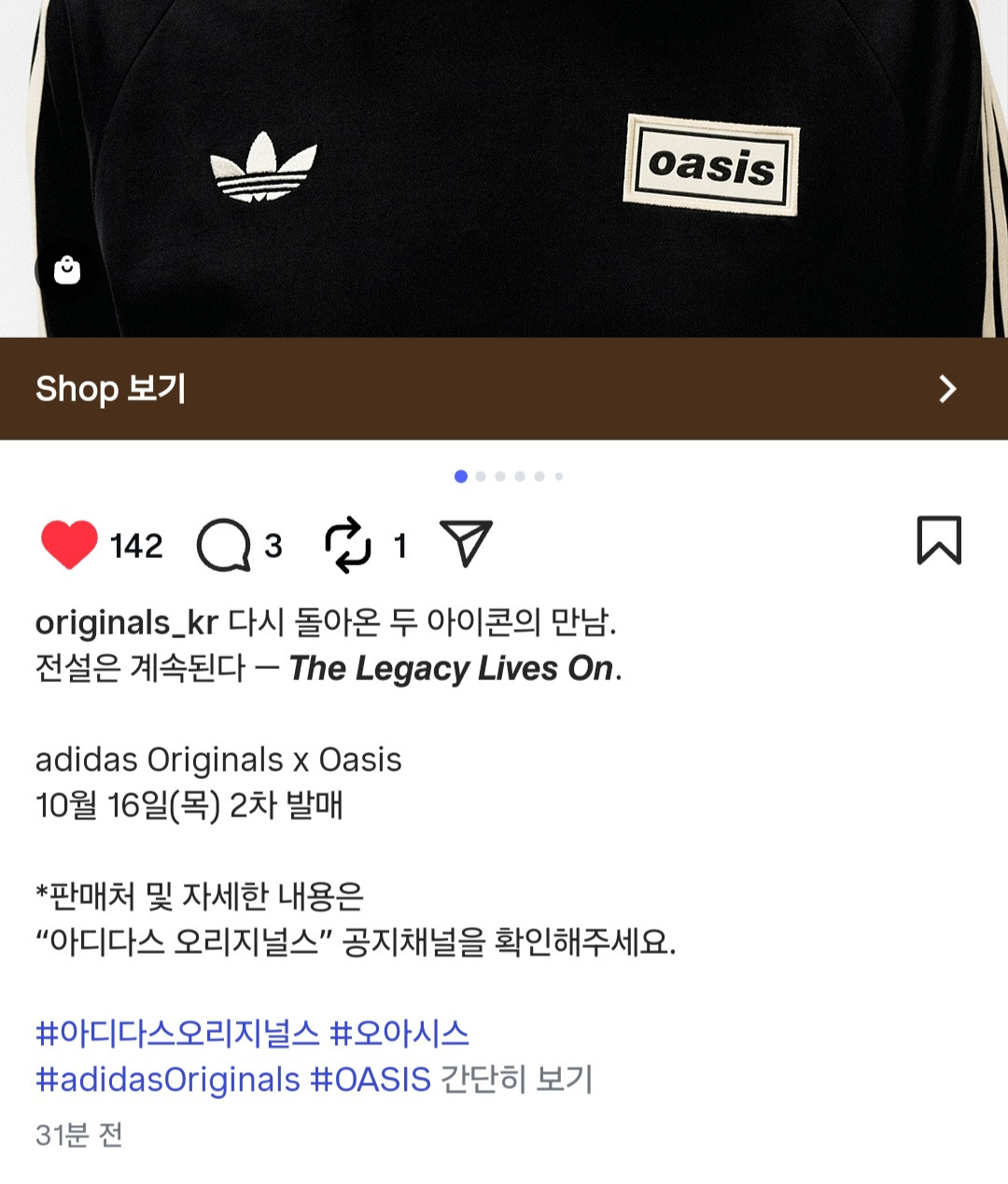Open the Shop 보기 banner

504,388
